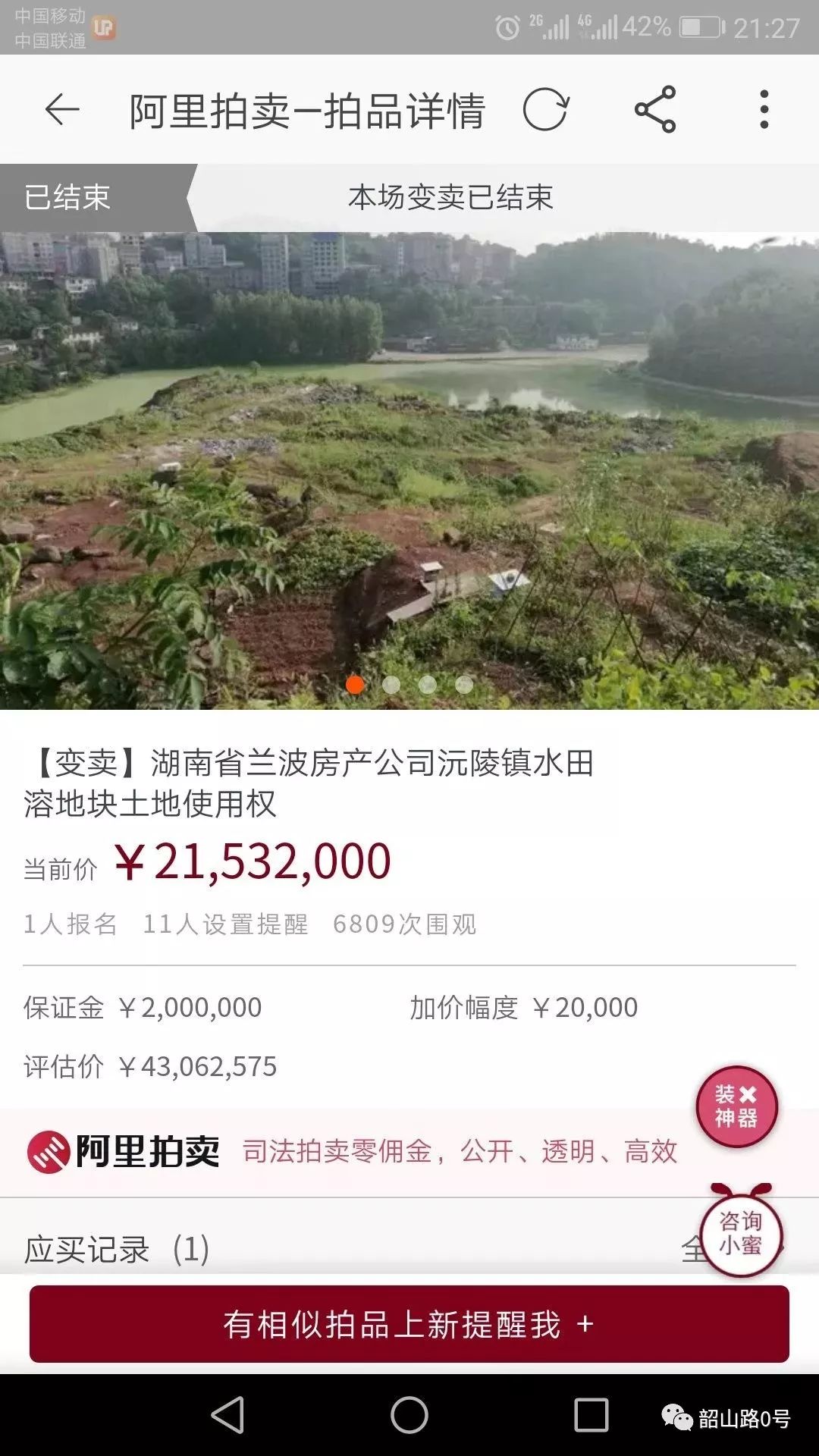Image resolution: width=819 pixels, height=1456 pixels.
Task: Open the three-dot overflow menu
Action: point(764,110)
